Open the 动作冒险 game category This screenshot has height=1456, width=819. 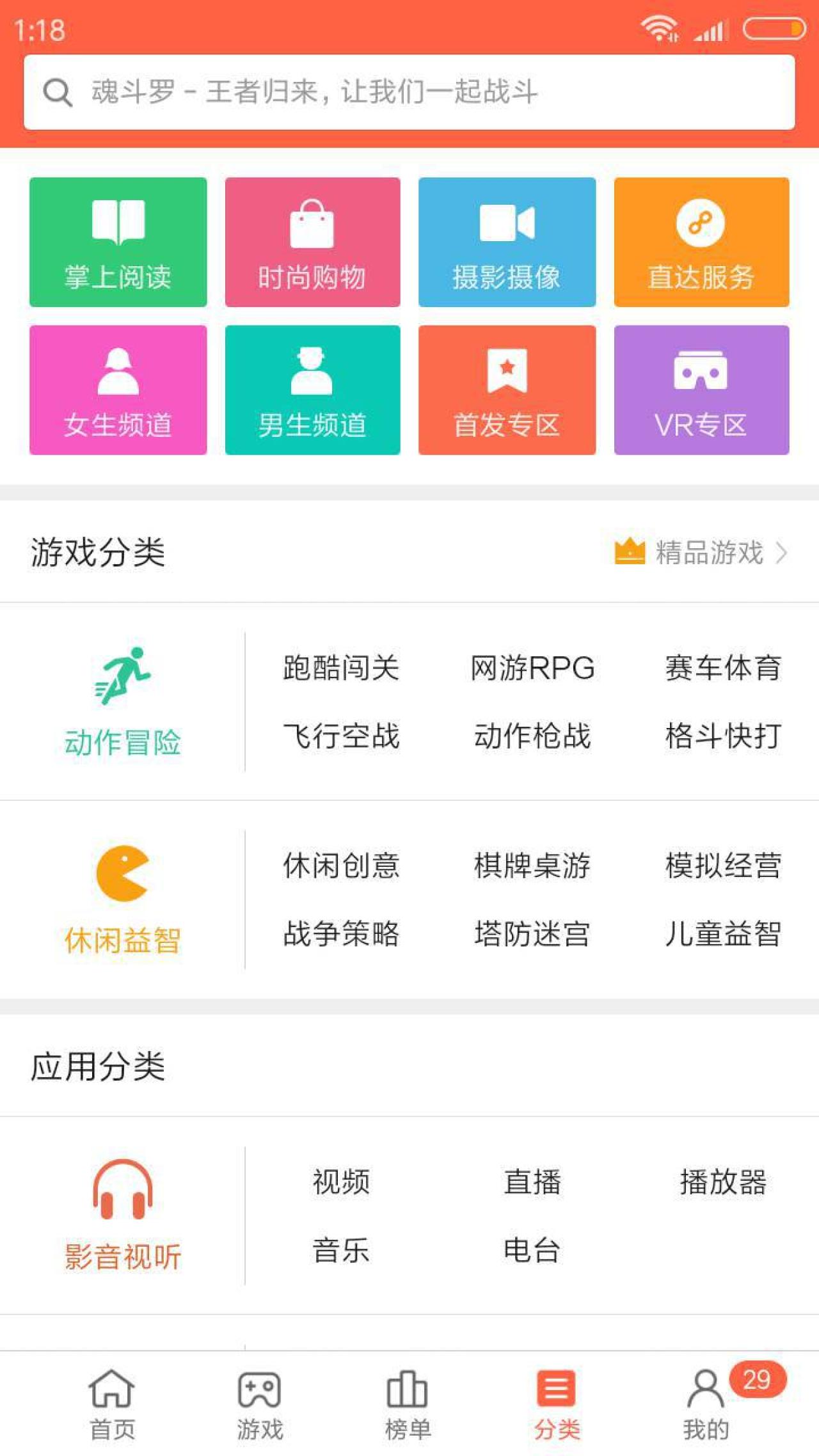[x=122, y=702]
